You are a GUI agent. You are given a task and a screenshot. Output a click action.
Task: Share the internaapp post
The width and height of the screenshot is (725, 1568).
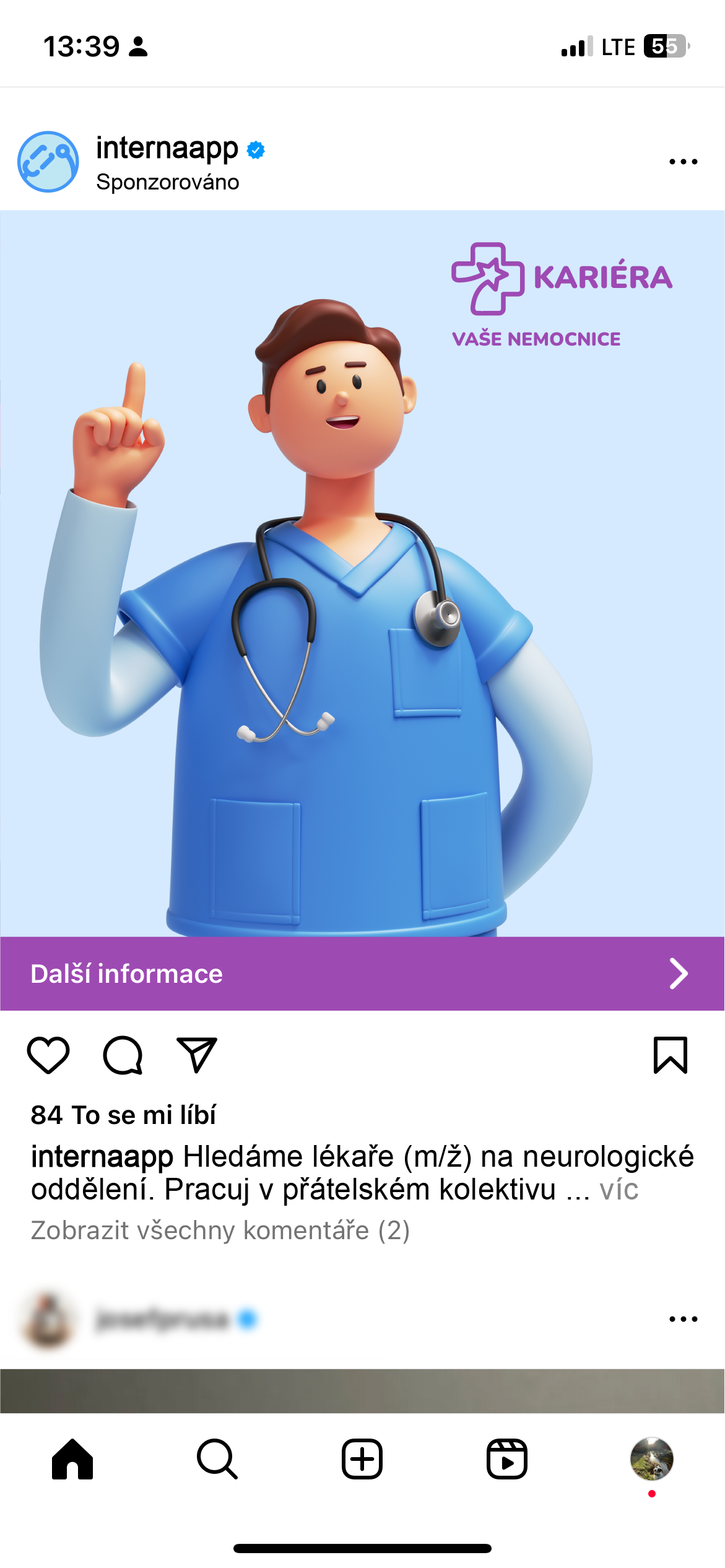(197, 1055)
